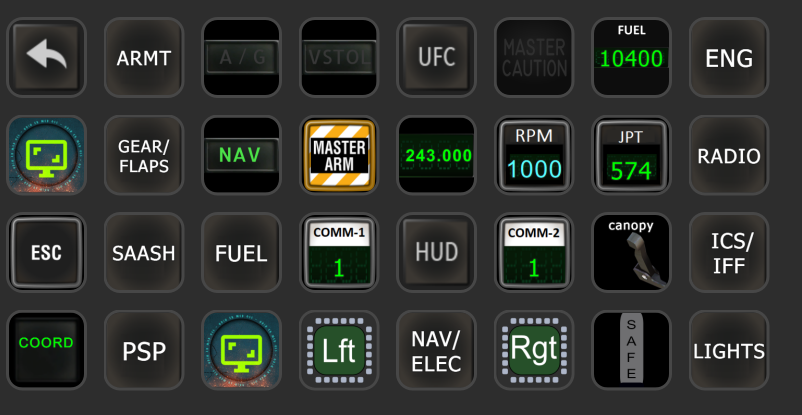Open the ICS/IFF page
Image resolution: width=802 pixels, height=415 pixels.
729,253
